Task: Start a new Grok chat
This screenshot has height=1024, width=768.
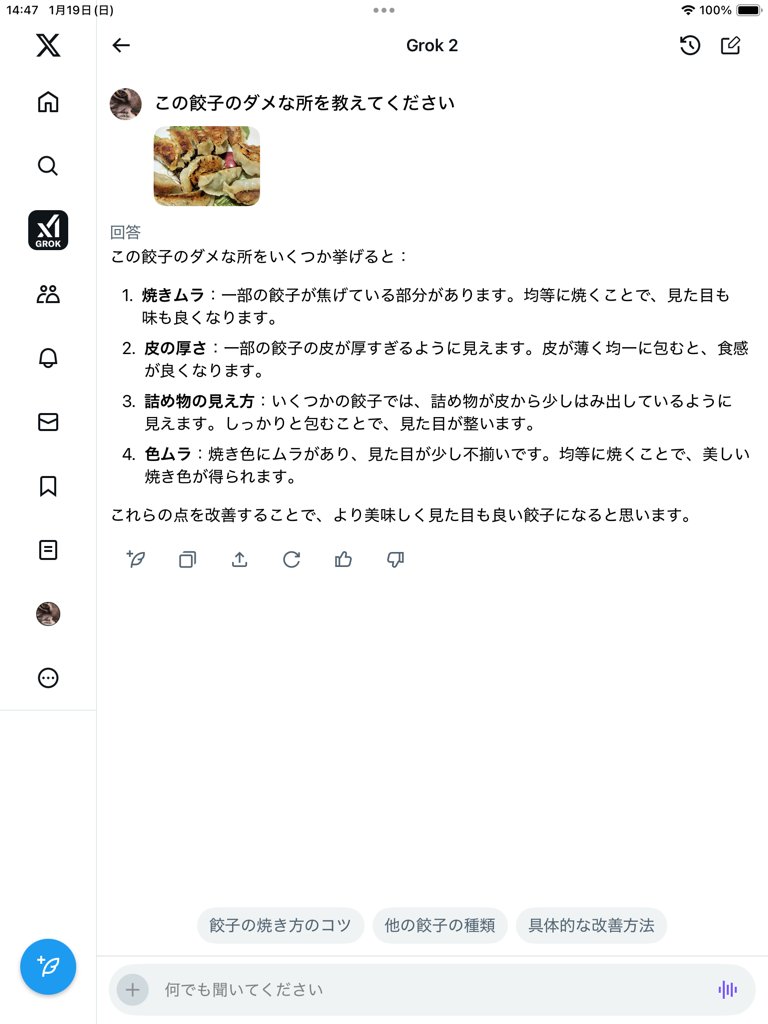Action: (x=731, y=45)
